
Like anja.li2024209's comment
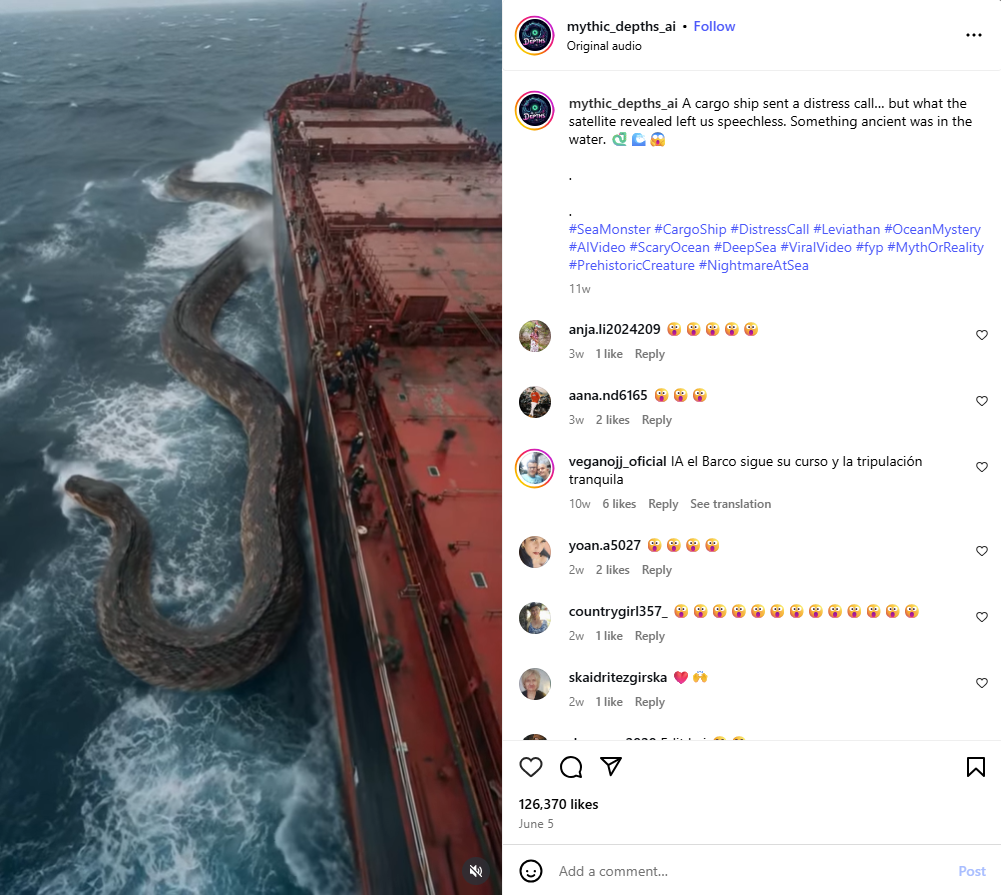tap(981, 336)
